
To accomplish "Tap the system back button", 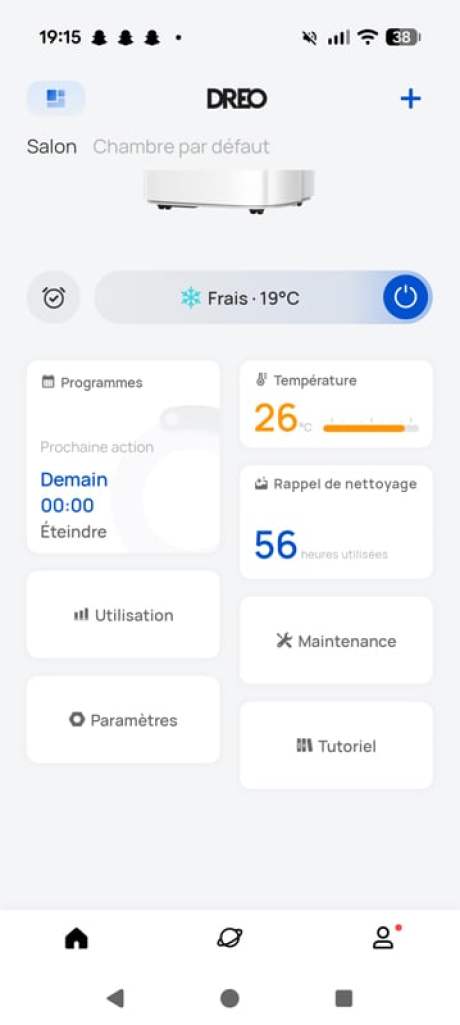I will [x=116, y=998].
